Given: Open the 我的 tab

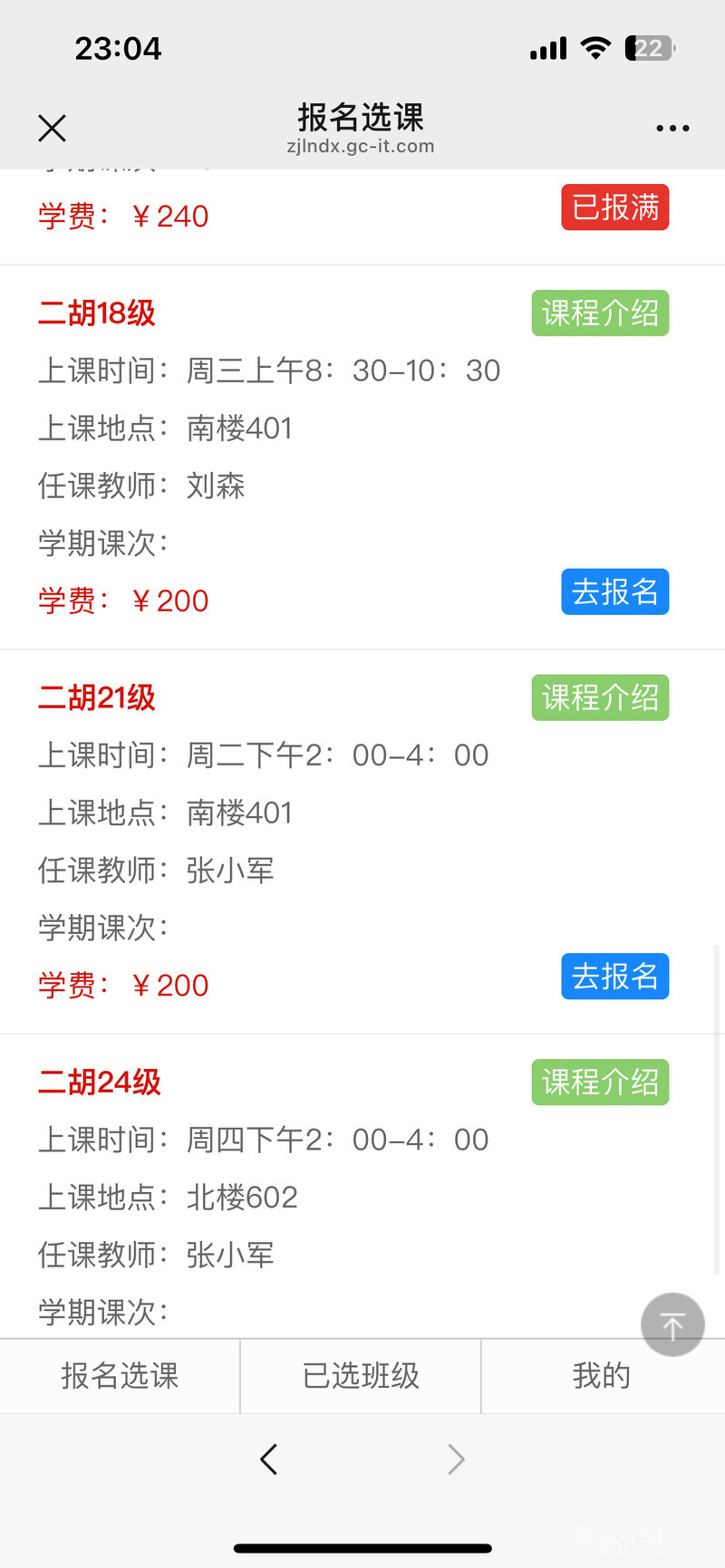Looking at the screenshot, I should (x=602, y=1376).
